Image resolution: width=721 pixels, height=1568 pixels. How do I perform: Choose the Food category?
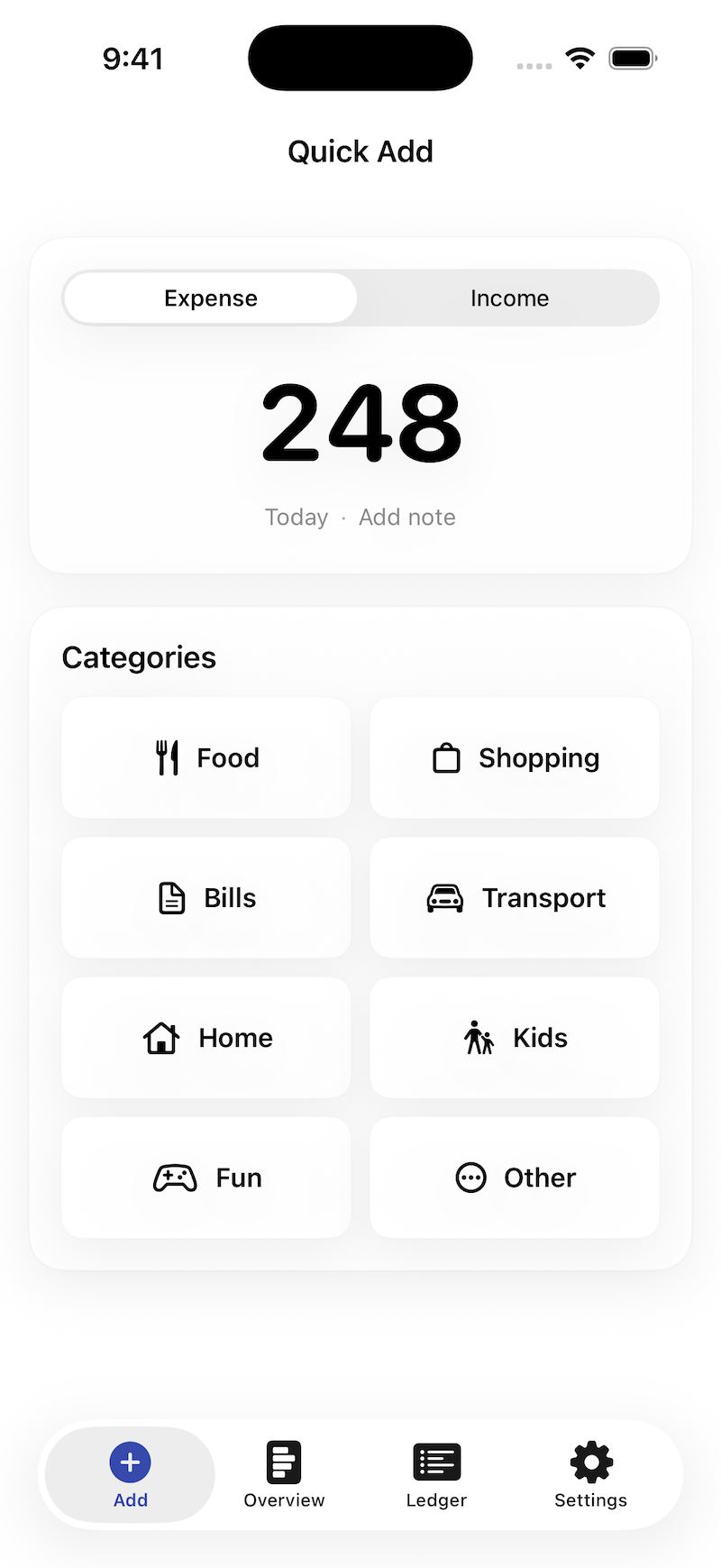(x=206, y=758)
